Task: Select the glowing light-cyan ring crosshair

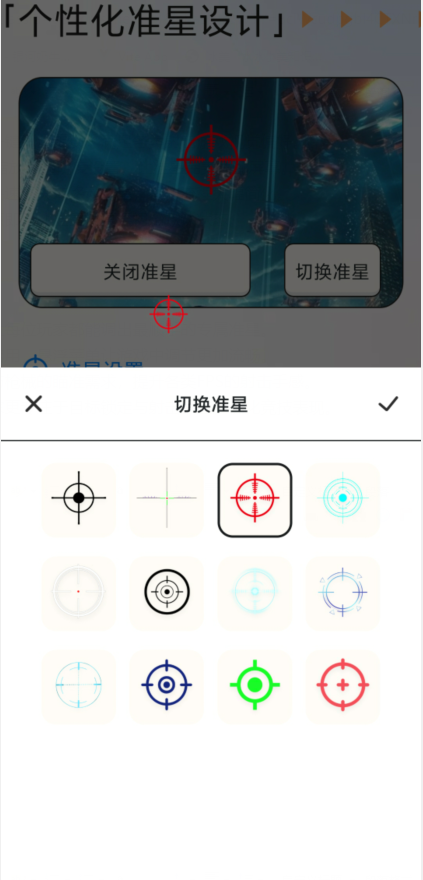Action: (x=255, y=592)
